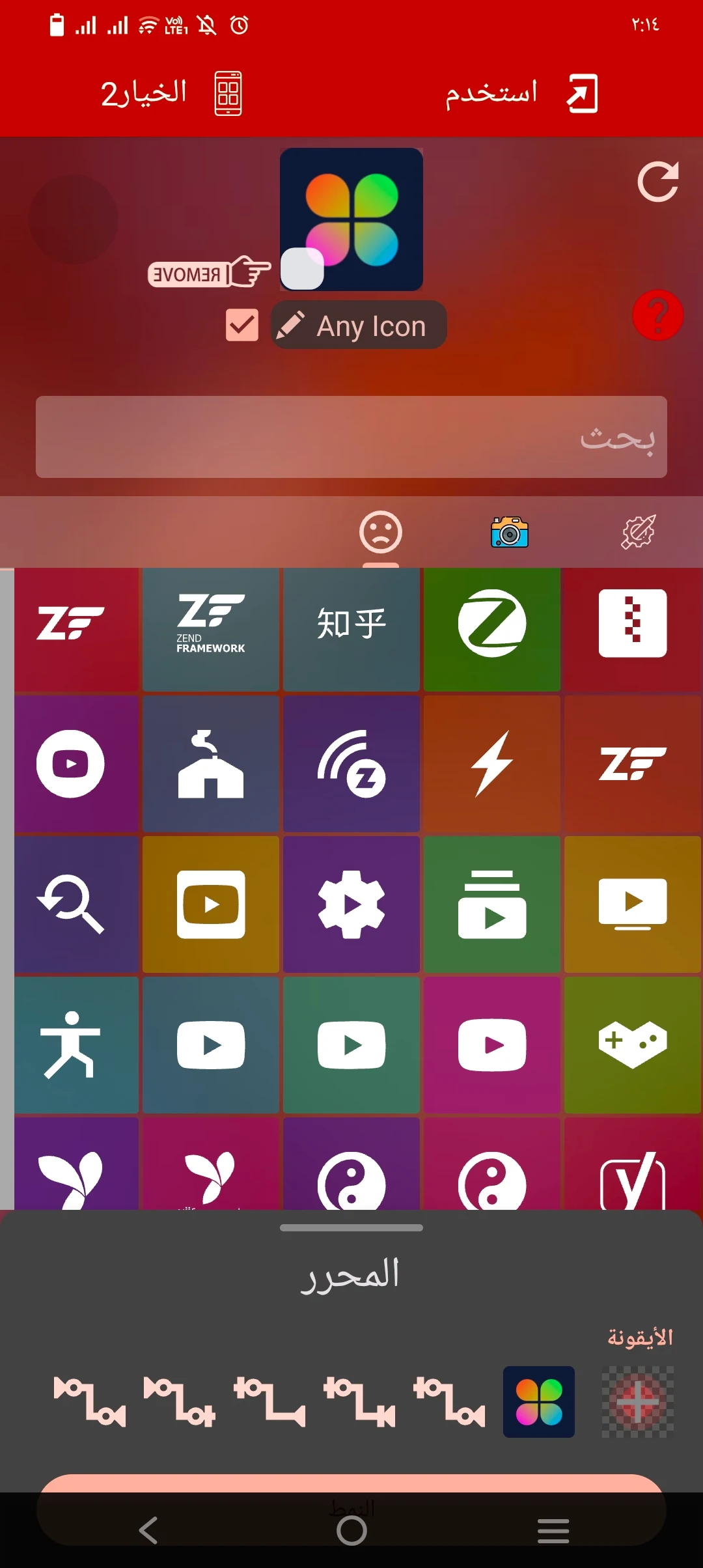
Task: Select the gear with play arrow icon
Action: click(351, 904)
